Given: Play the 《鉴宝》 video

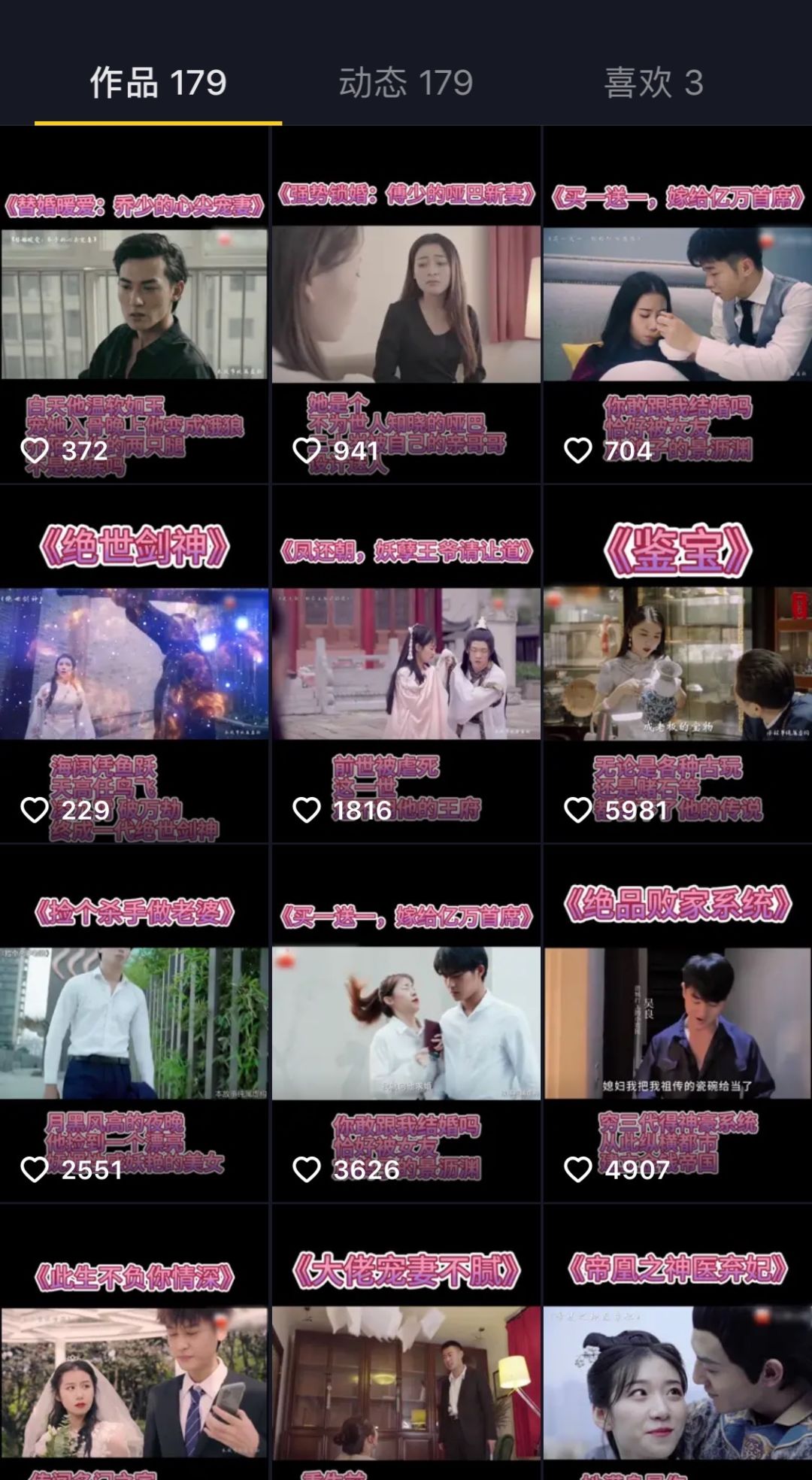Looking at the screenshot, I should tap(677, 663).
